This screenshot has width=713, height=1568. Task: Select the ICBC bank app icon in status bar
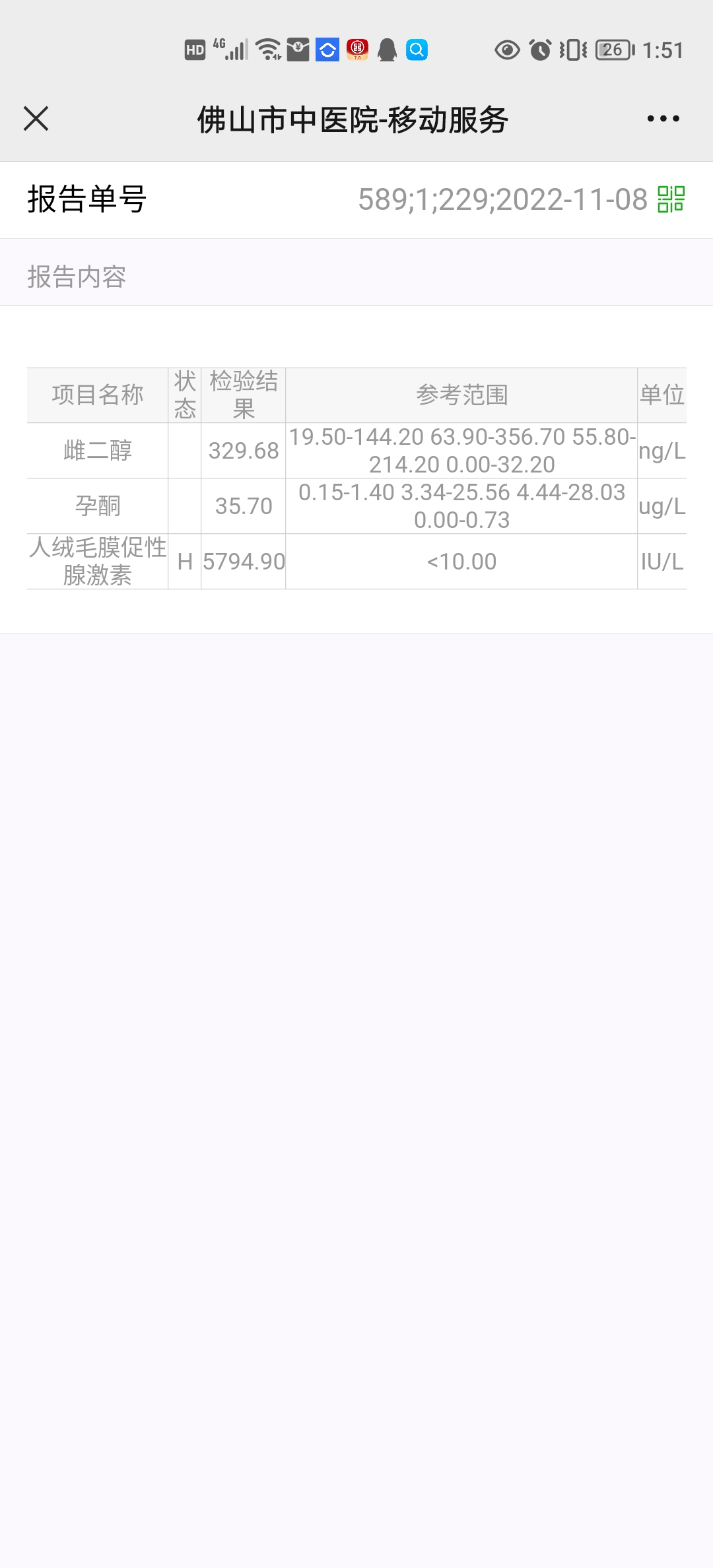pos(357,48)
